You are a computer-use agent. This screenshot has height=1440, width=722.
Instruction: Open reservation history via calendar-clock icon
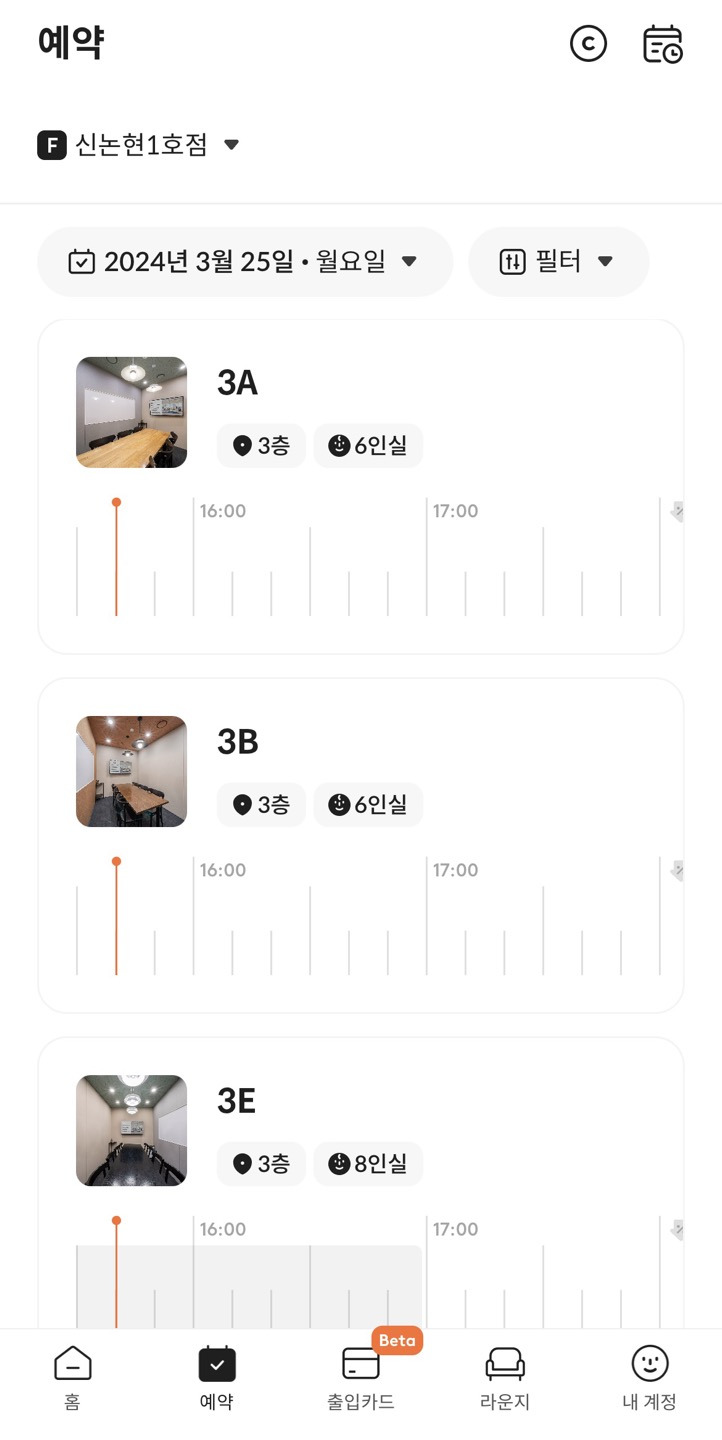660,44
